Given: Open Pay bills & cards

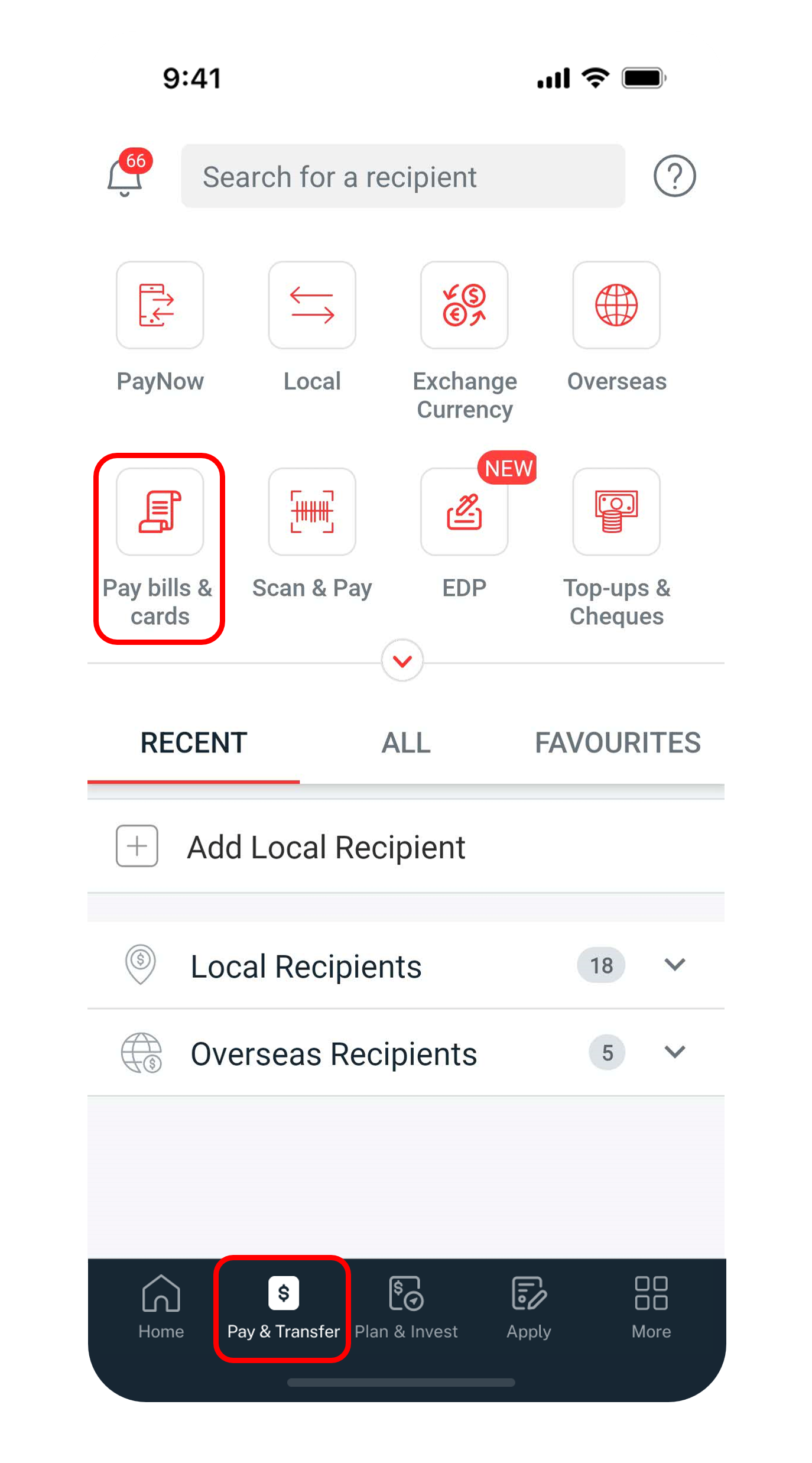Looking at the screenshot, I should pos(160,512).
